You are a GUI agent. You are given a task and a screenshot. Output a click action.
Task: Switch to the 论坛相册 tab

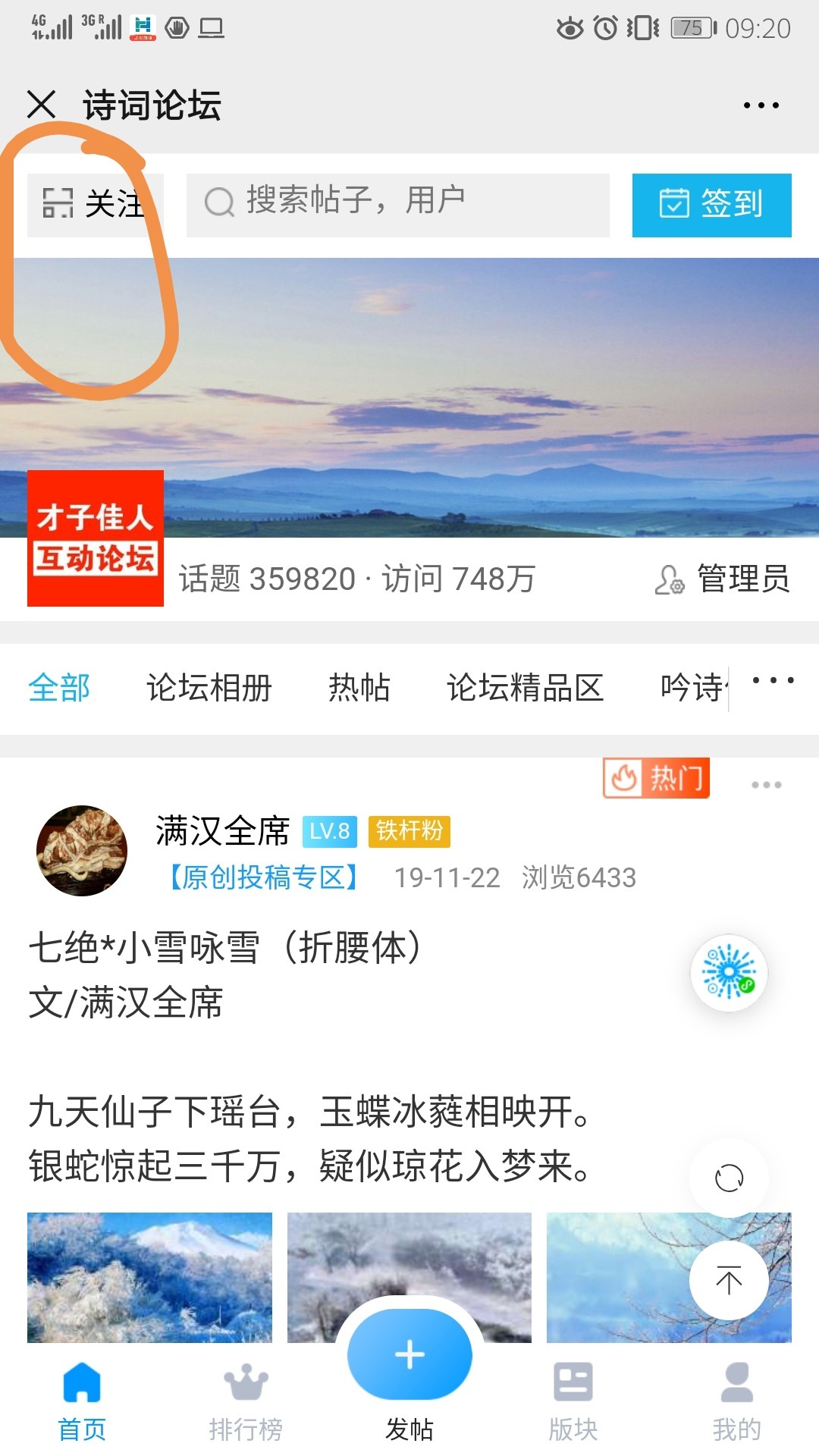pos(209,688)
